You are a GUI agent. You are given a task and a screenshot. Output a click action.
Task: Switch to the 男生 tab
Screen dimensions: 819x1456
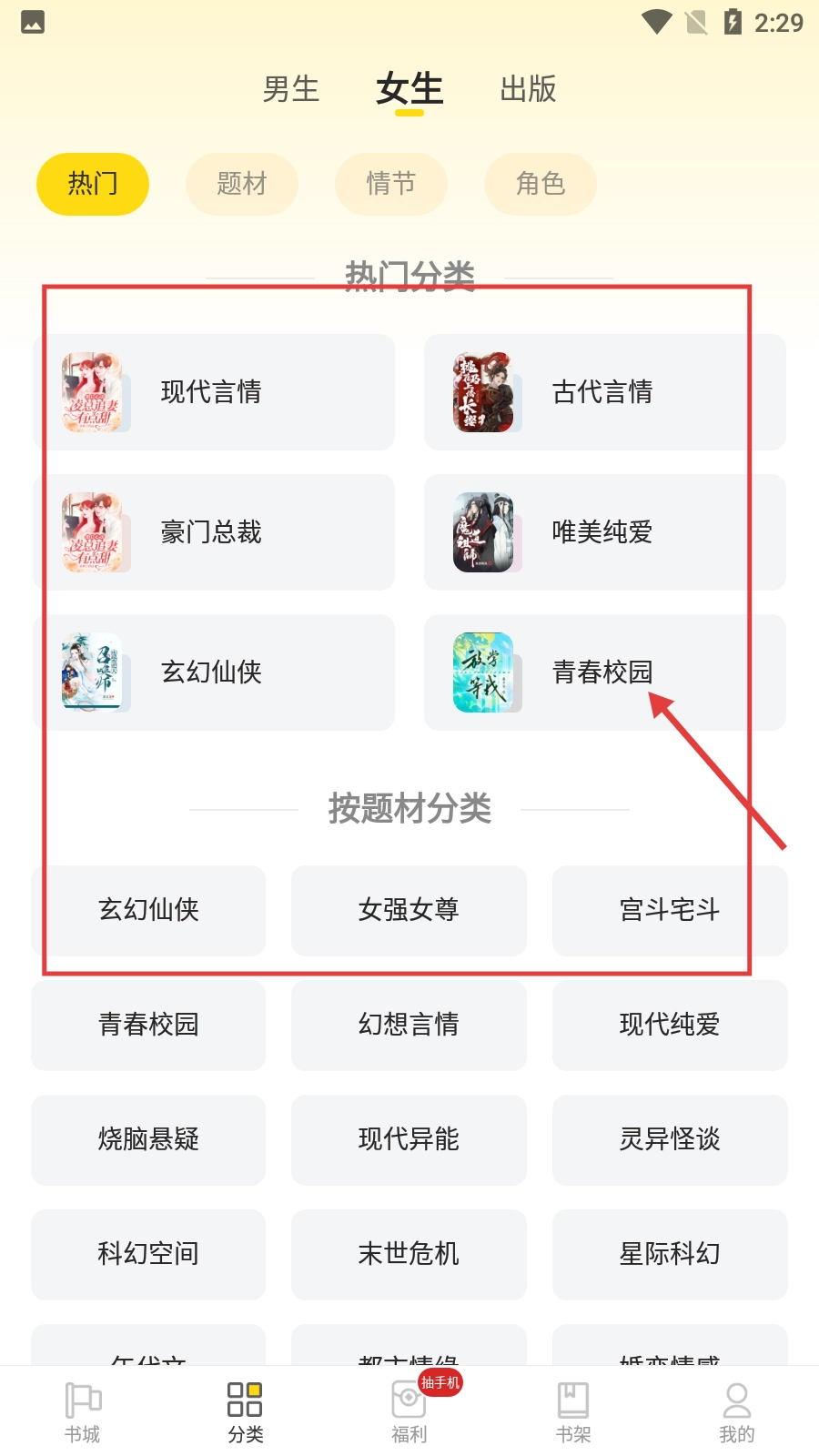pyautogui.click(x=291, y=89)
